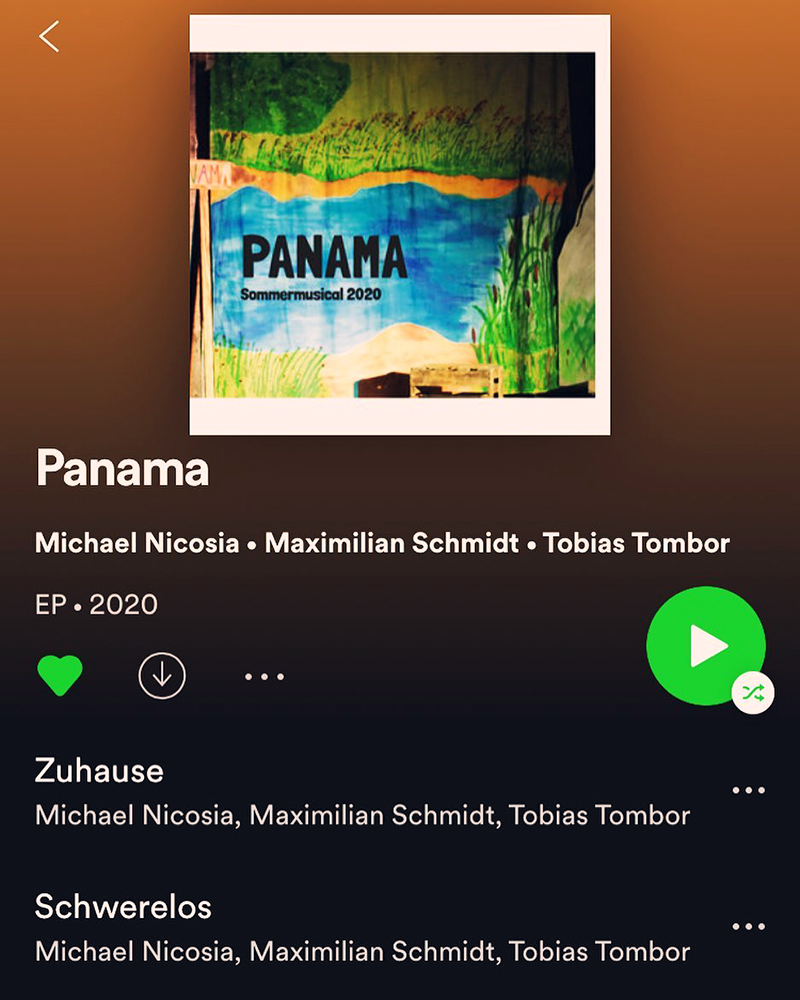Tap the download icon for offline listening

[x=161, y=675]
